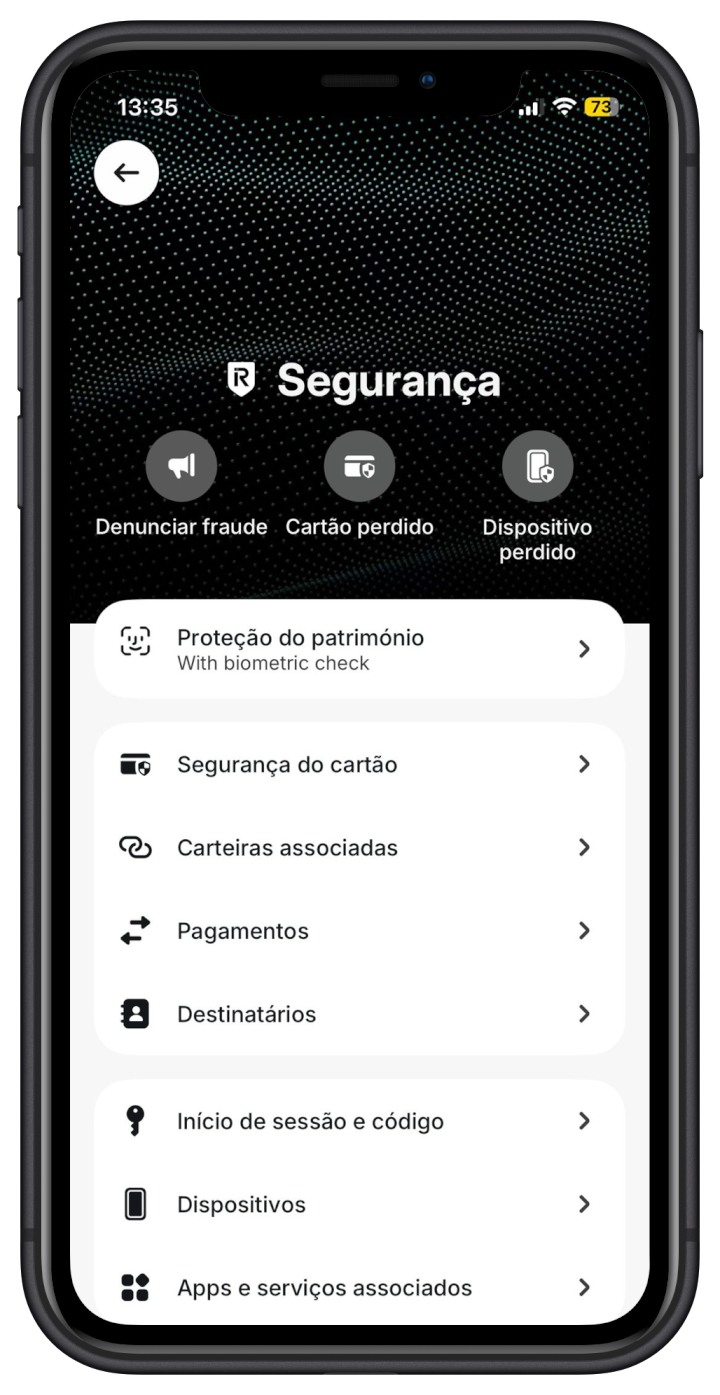Image resolution: width=720 pixels, height=1395 pixels.
Task: Go back using the arrow button
Action: [126, 173]
